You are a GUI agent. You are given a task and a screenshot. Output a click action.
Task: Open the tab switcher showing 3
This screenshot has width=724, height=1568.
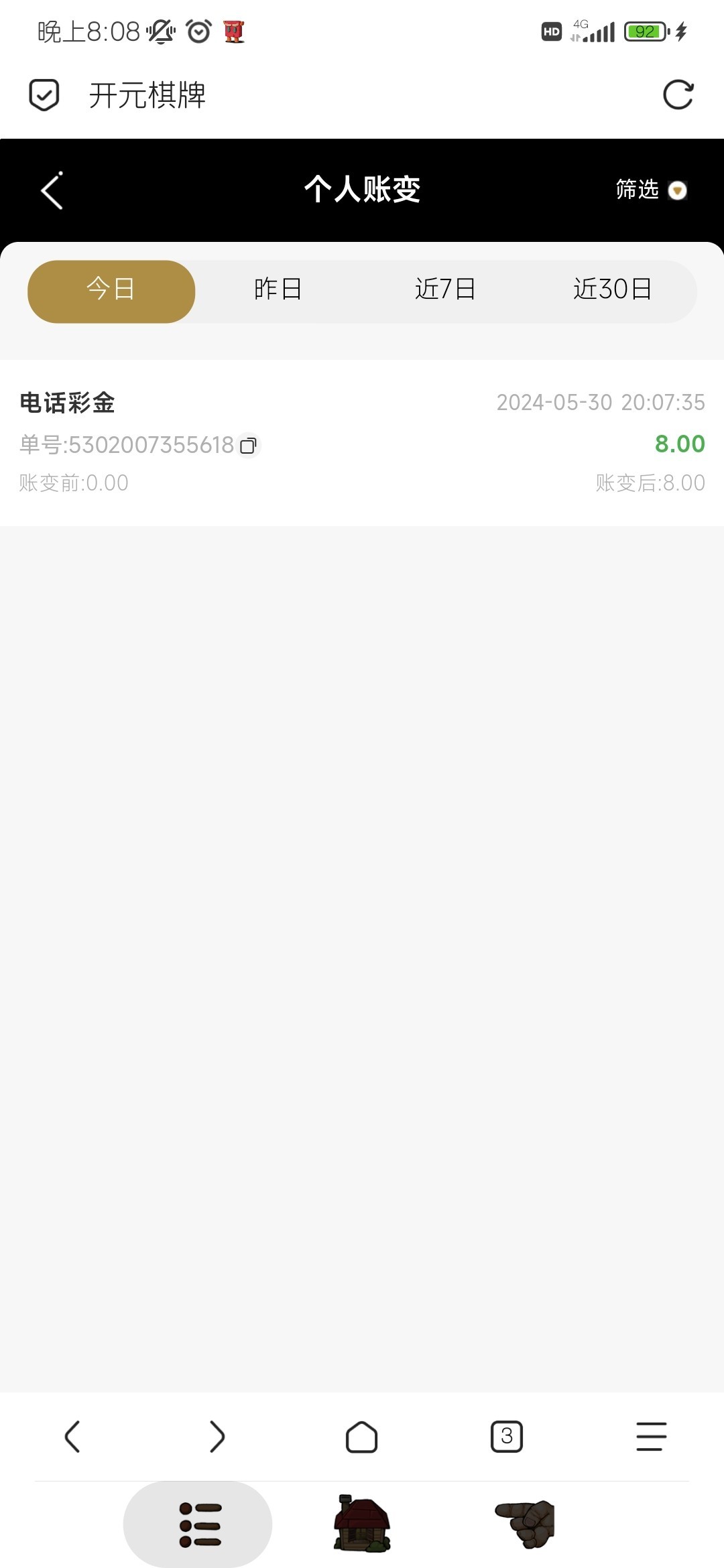[507, 1436]
